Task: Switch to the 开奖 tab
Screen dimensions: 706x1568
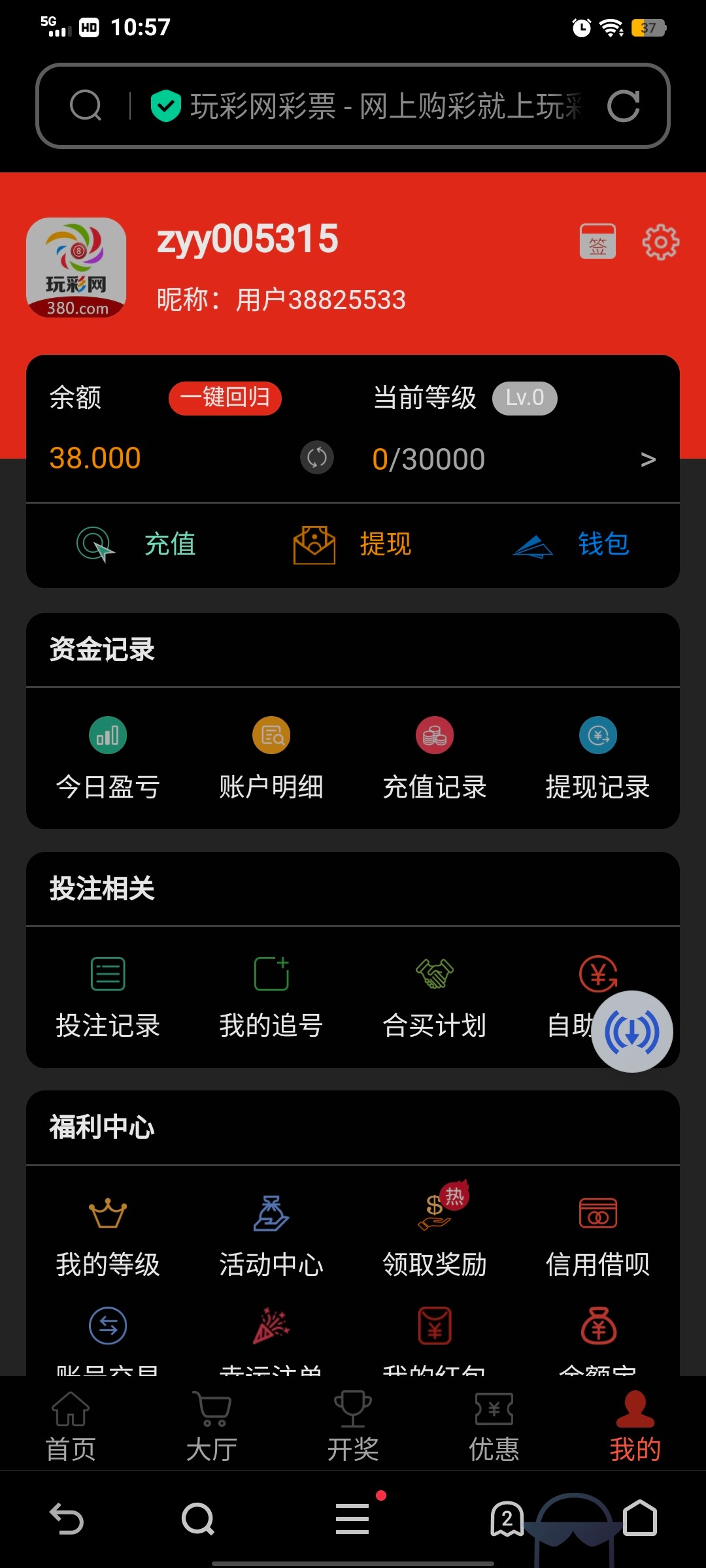Action: [353, 1426]
